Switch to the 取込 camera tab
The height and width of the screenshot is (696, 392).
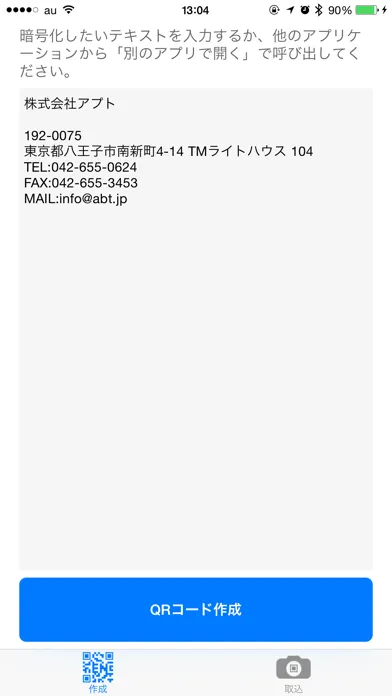[293, 673]
